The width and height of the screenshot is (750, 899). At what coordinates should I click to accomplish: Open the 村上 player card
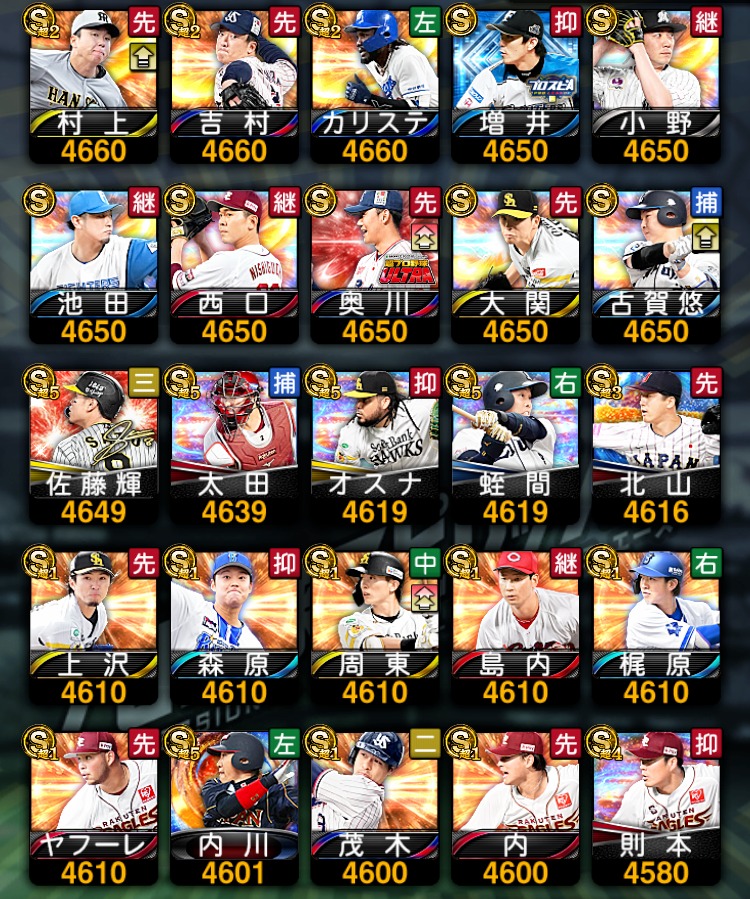pyautogui.click(x=93, y=85)
